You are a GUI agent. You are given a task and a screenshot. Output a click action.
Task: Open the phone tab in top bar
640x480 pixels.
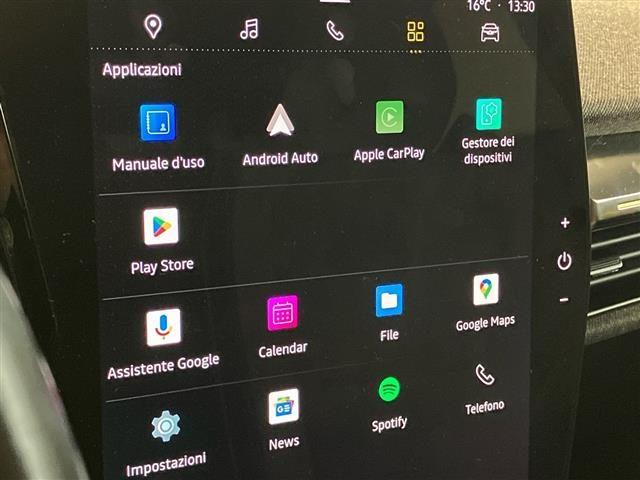(x=334, y=30)
